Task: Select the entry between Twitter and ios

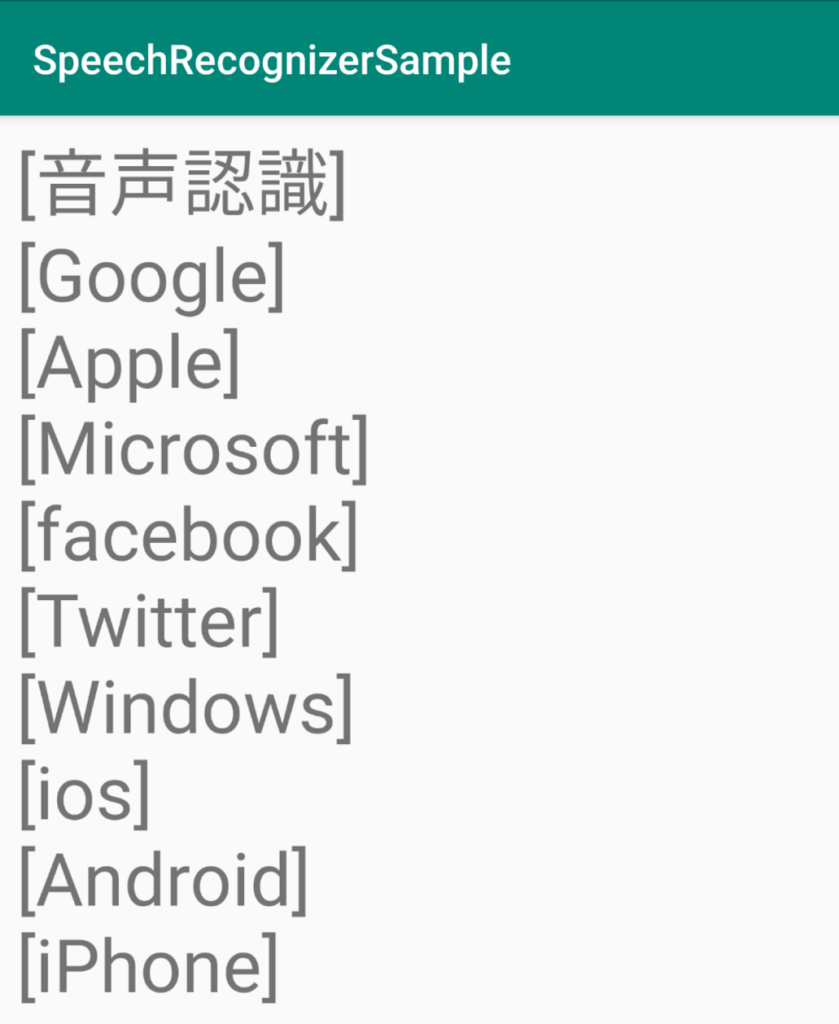Action: 185,706
